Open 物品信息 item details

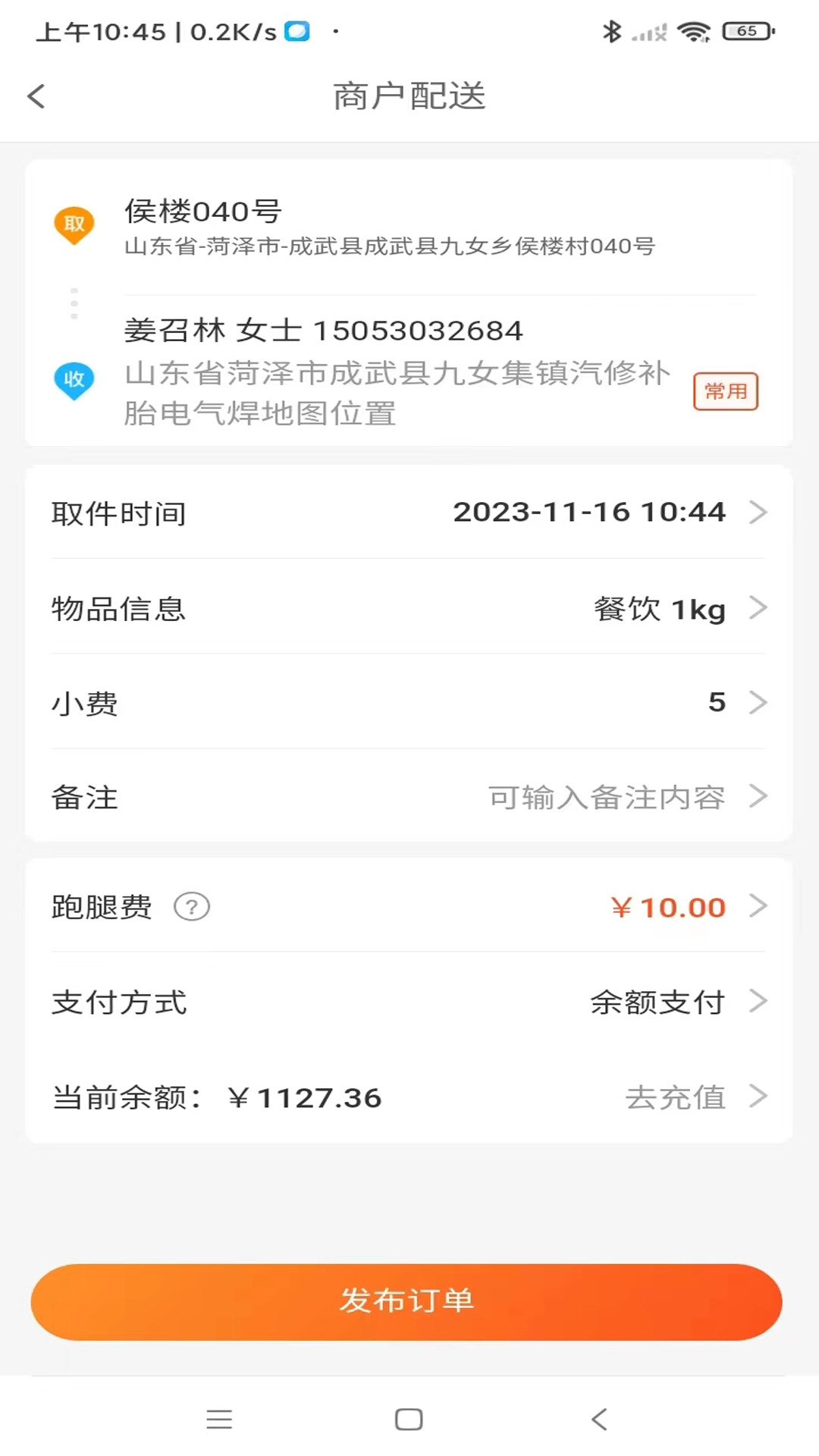[409, 608]
